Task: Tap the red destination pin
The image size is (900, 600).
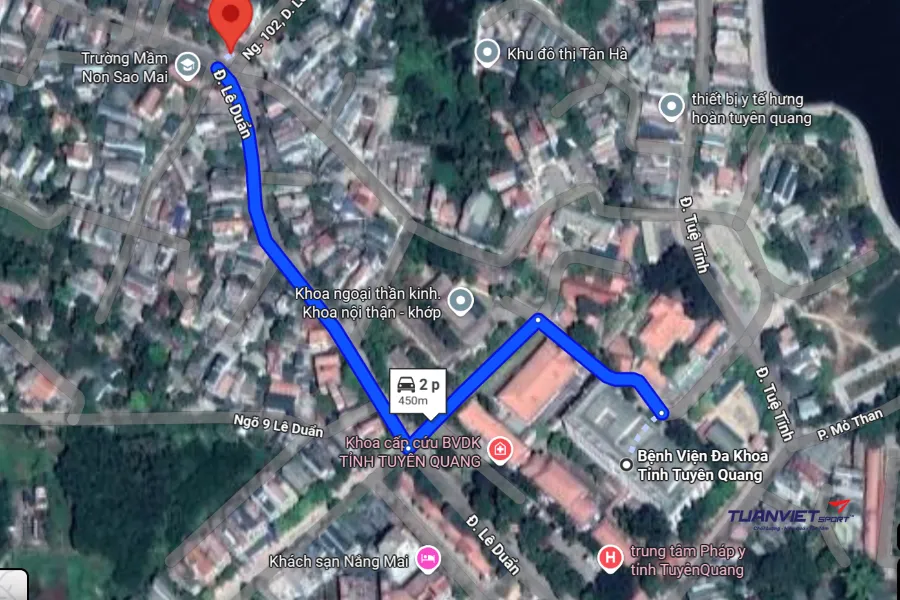Action: click(231, 22)
